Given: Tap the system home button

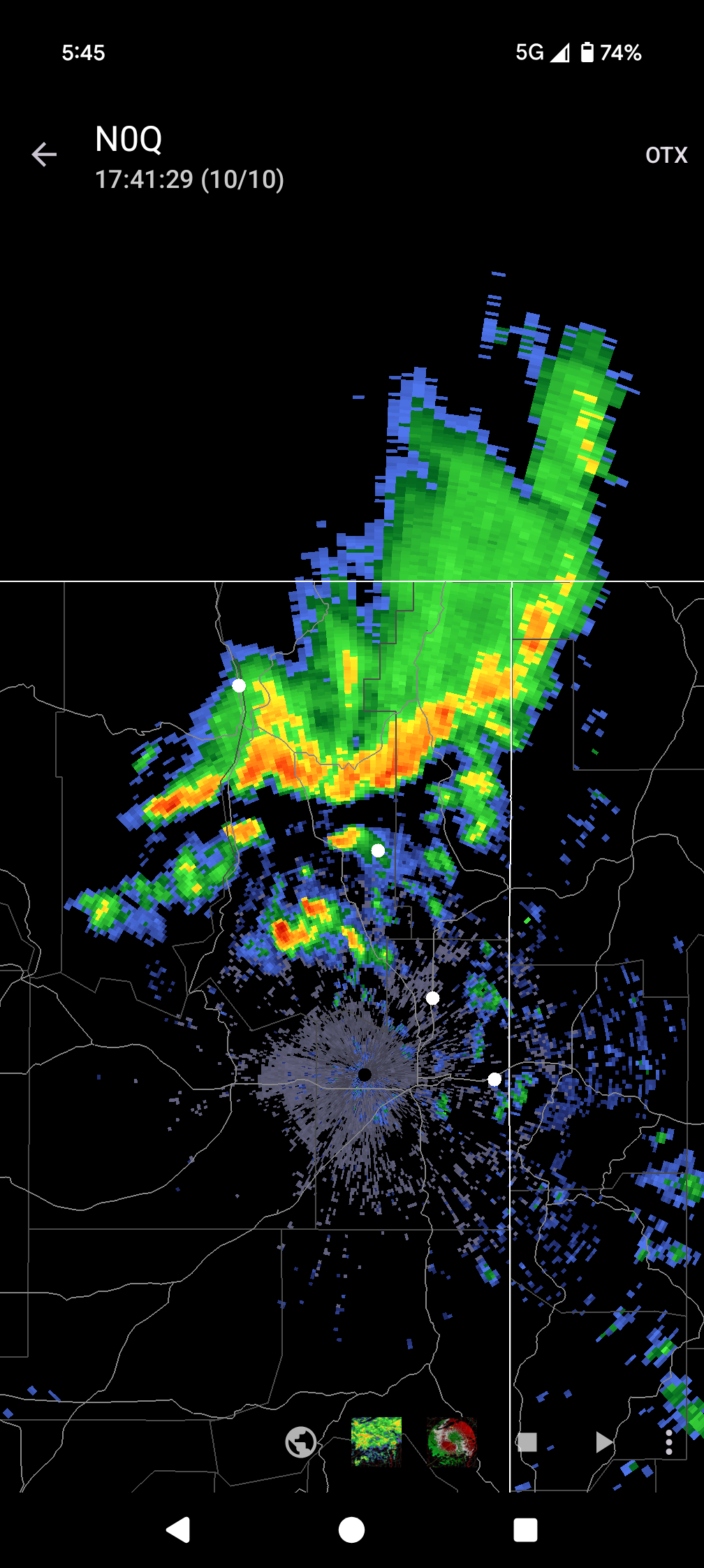Looking at the screenshot, I should tap(351, 1530).
